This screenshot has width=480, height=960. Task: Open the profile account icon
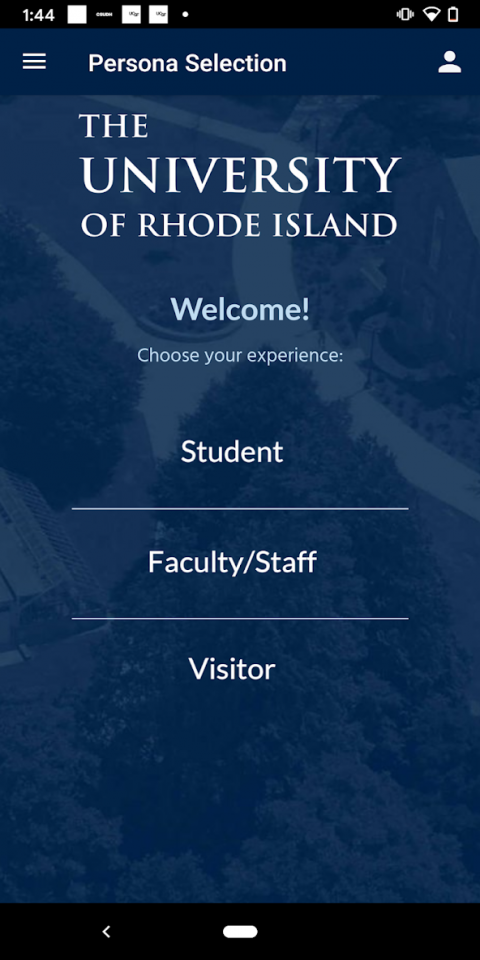tap(449, 62)
